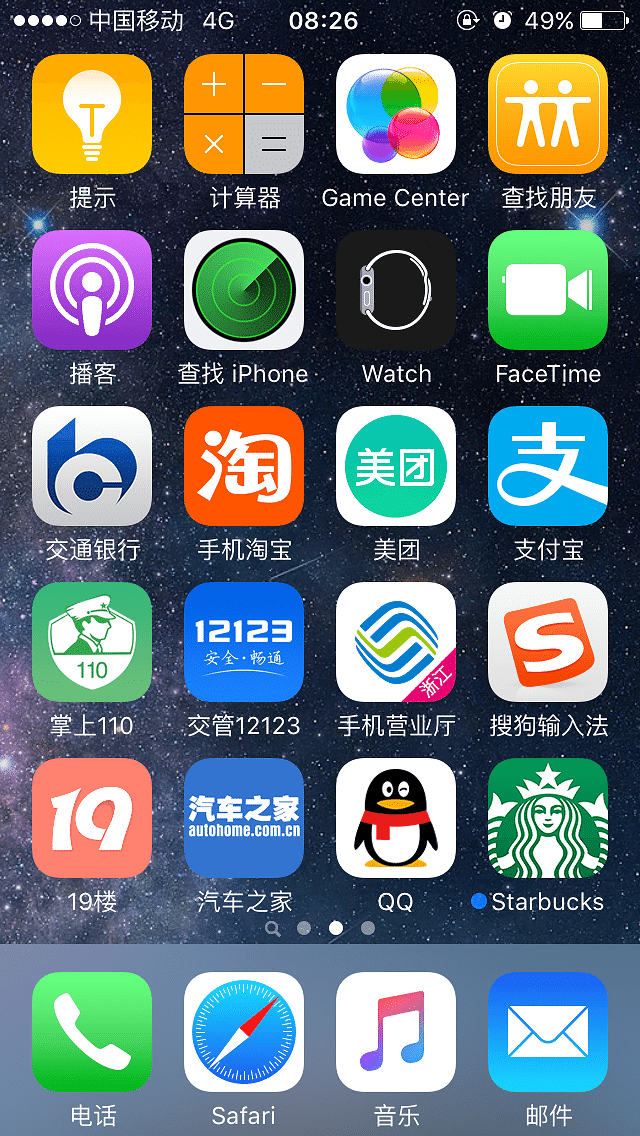Image resolution: width=640 pixels, height=1136 pixels.
Task: Open 查找朋友 (Find Friends) app
Action: tap(548, 114)
